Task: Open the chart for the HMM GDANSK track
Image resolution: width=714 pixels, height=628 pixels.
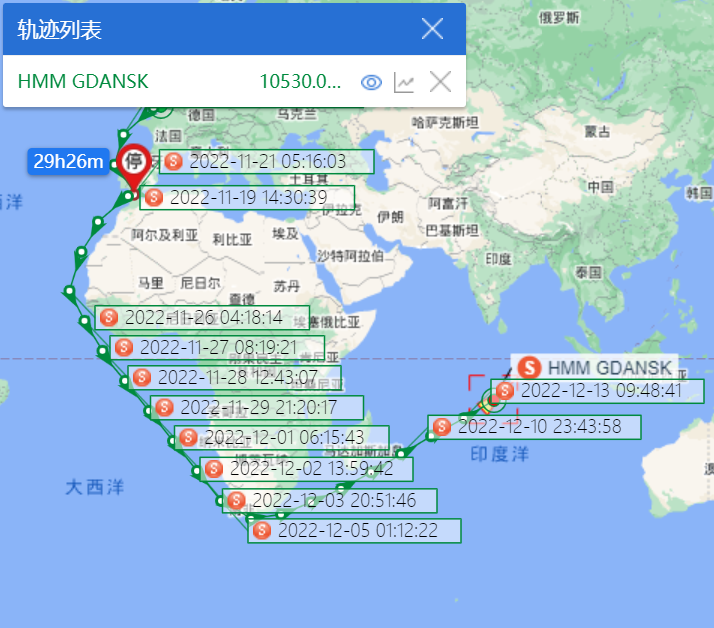Action: tap(404, 82)
